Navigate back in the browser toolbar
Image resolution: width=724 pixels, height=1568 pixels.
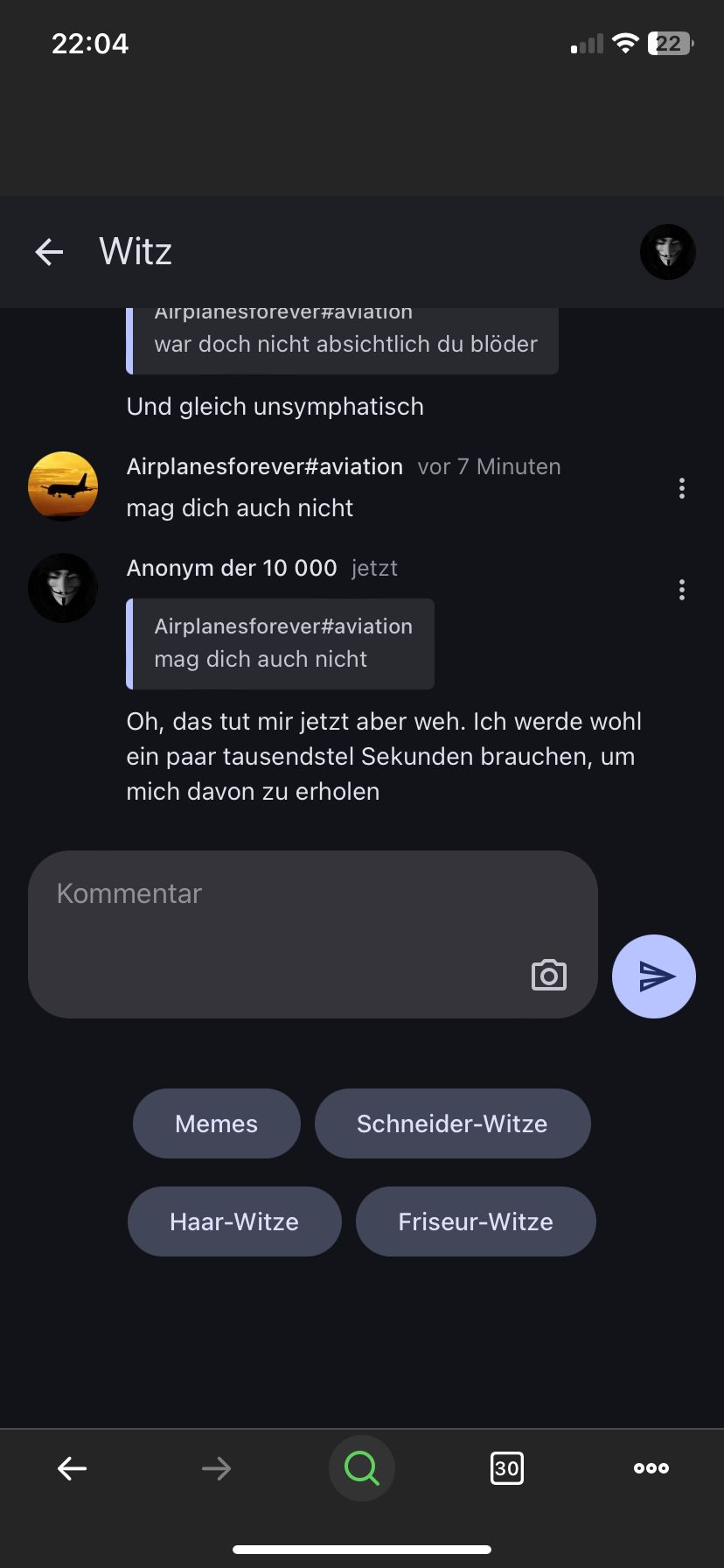point(72,1468)
